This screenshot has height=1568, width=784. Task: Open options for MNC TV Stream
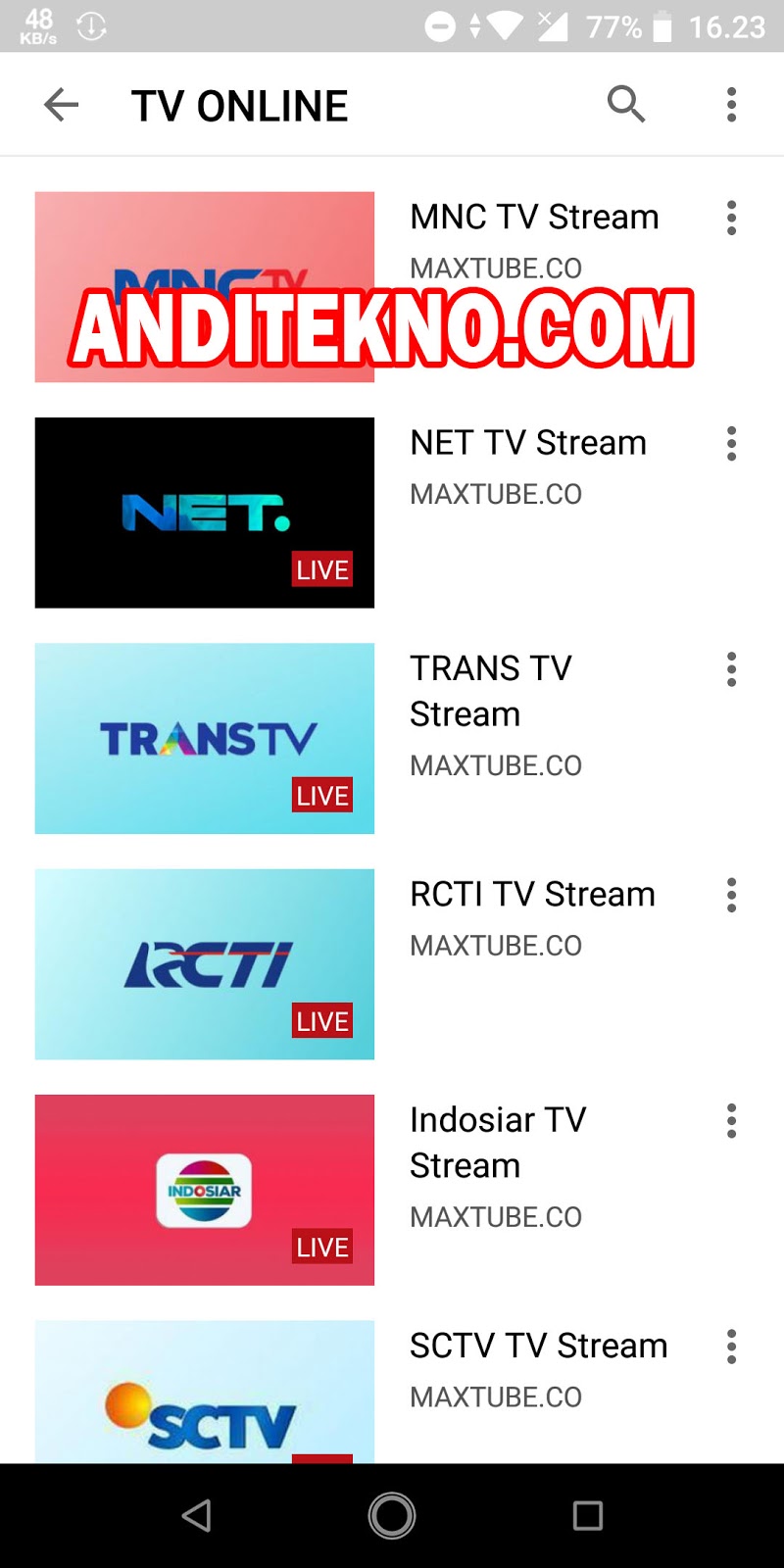[x=731, y=218]
